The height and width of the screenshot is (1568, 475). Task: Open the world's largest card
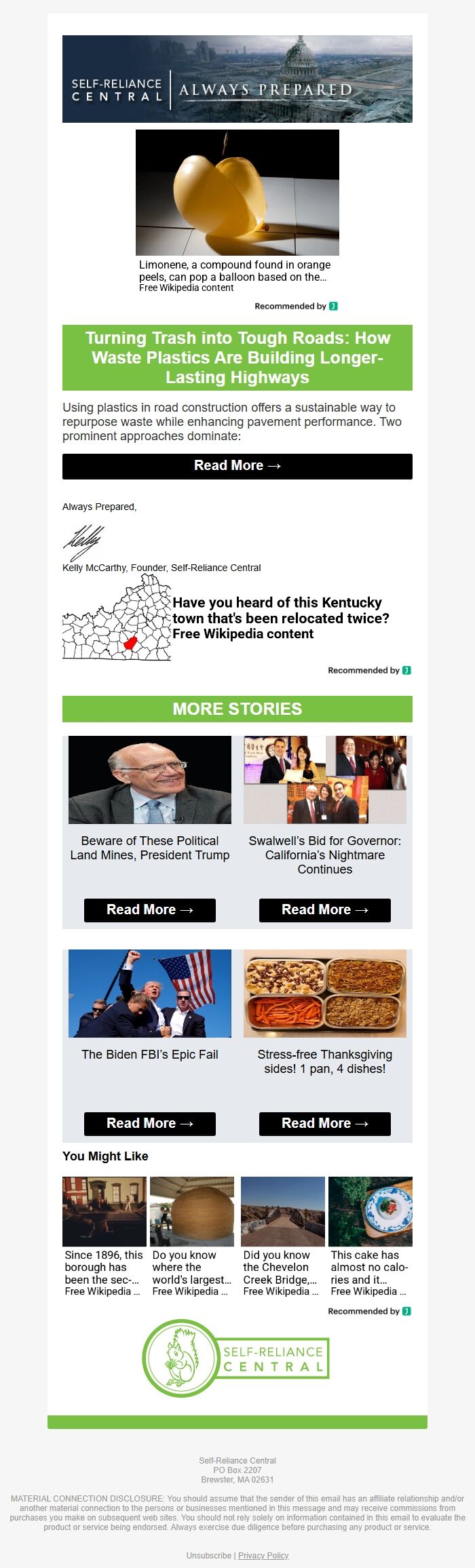point(191,1237)
